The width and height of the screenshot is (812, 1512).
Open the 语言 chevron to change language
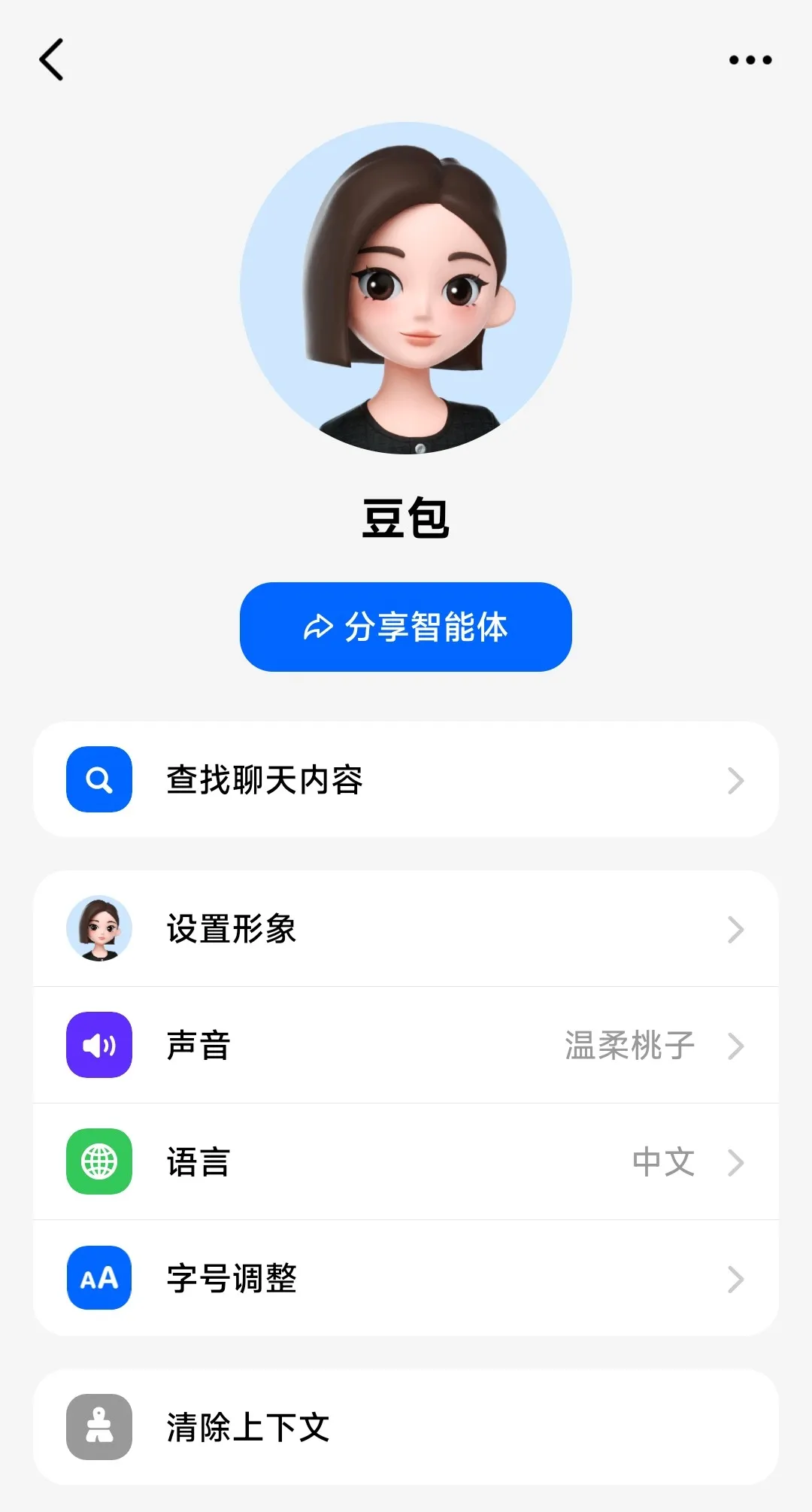pyautogui.click(x=733, y=1161)
